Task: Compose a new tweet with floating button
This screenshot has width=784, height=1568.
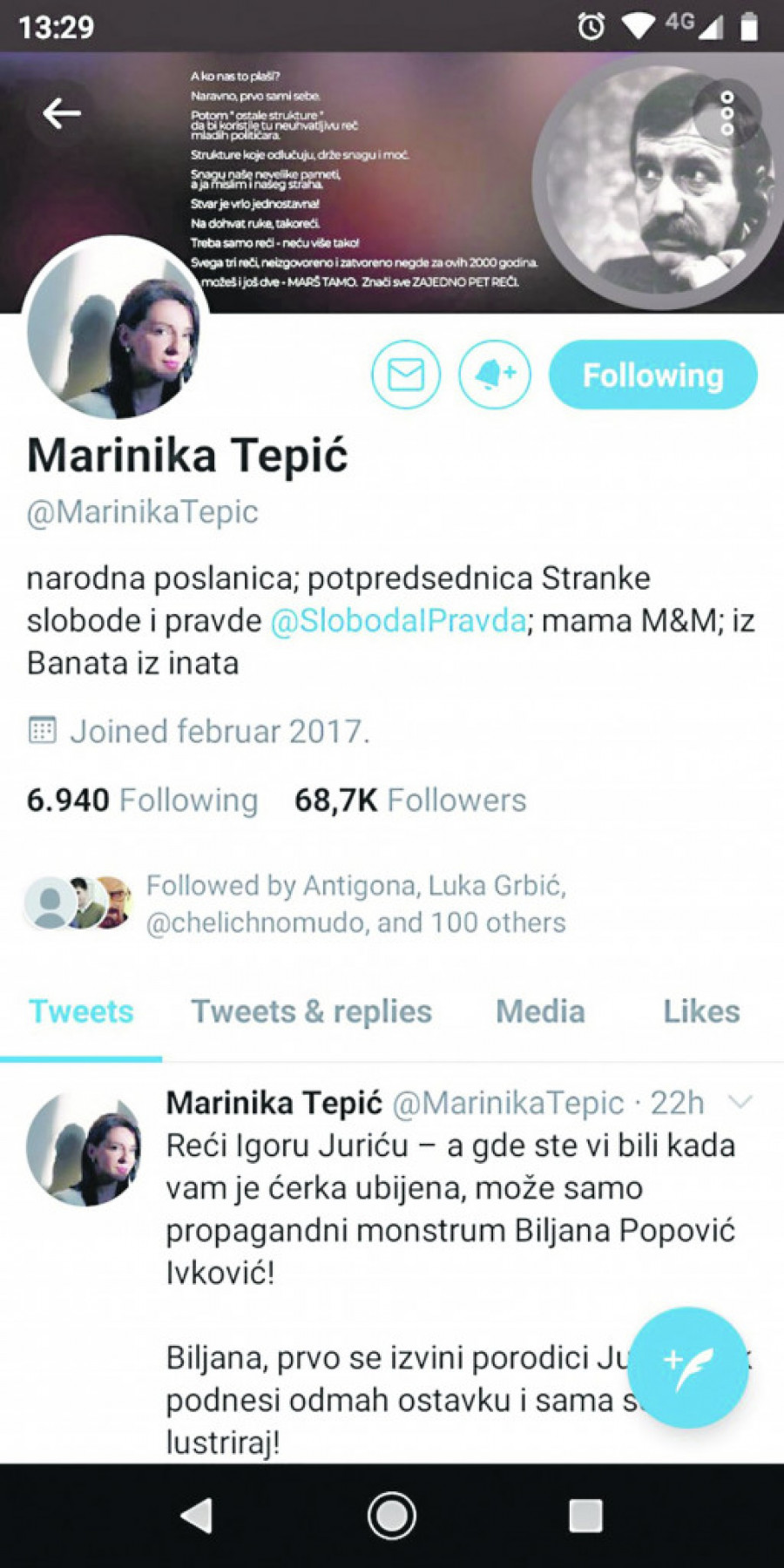Action: coord(687,1367)
